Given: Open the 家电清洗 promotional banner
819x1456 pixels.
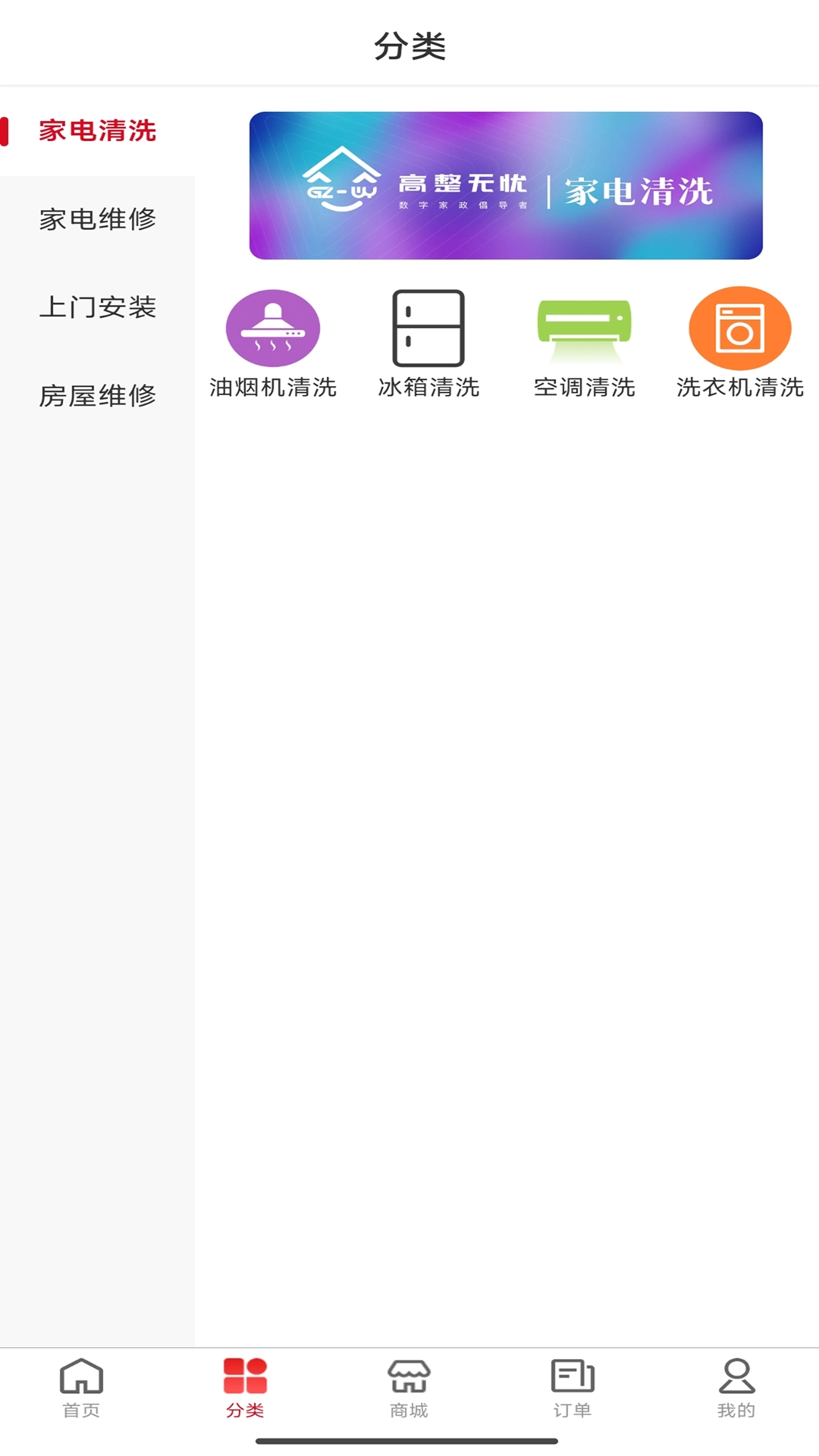Looking at the screenshot, I should pyautogui.click(x=509, y=185).
